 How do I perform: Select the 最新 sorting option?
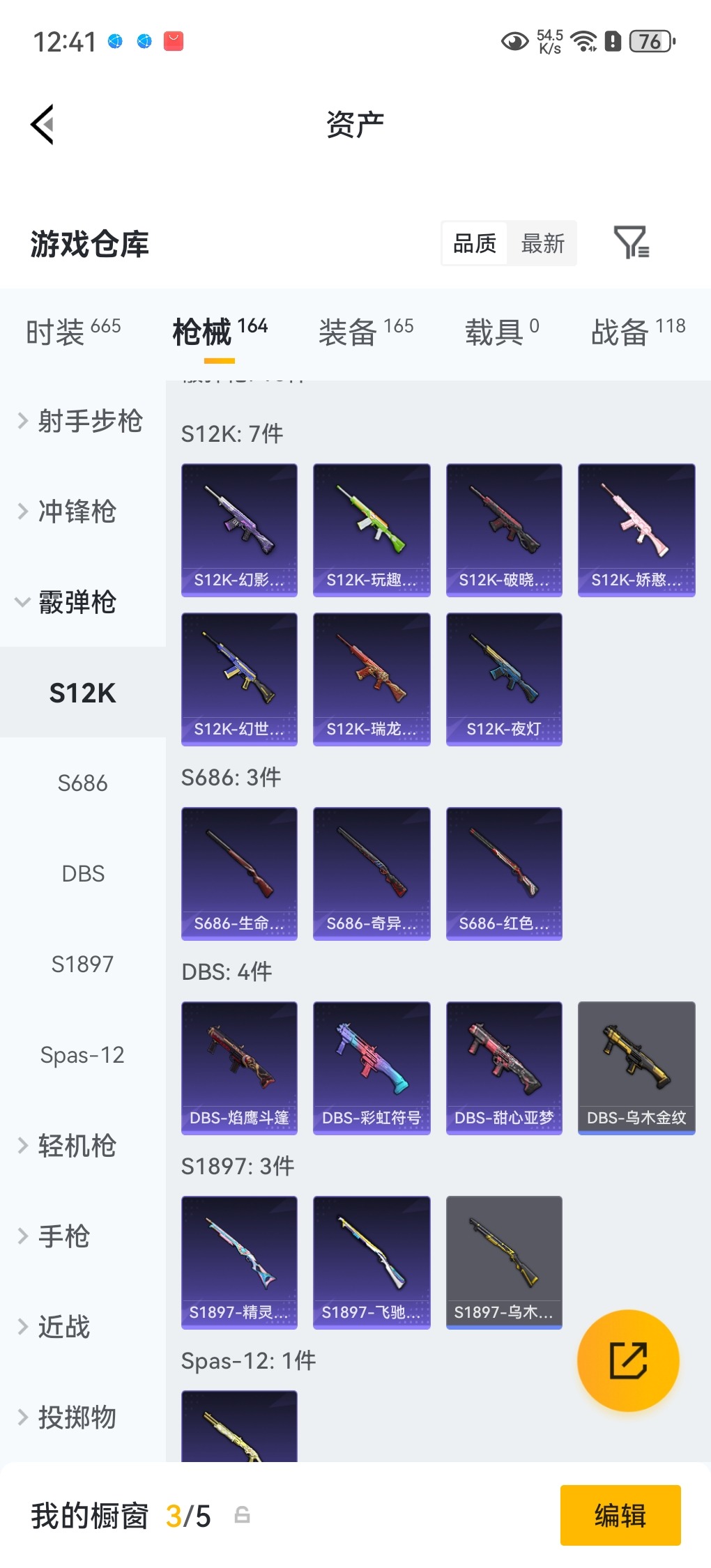pyautogui.click(x=543, y=243)
